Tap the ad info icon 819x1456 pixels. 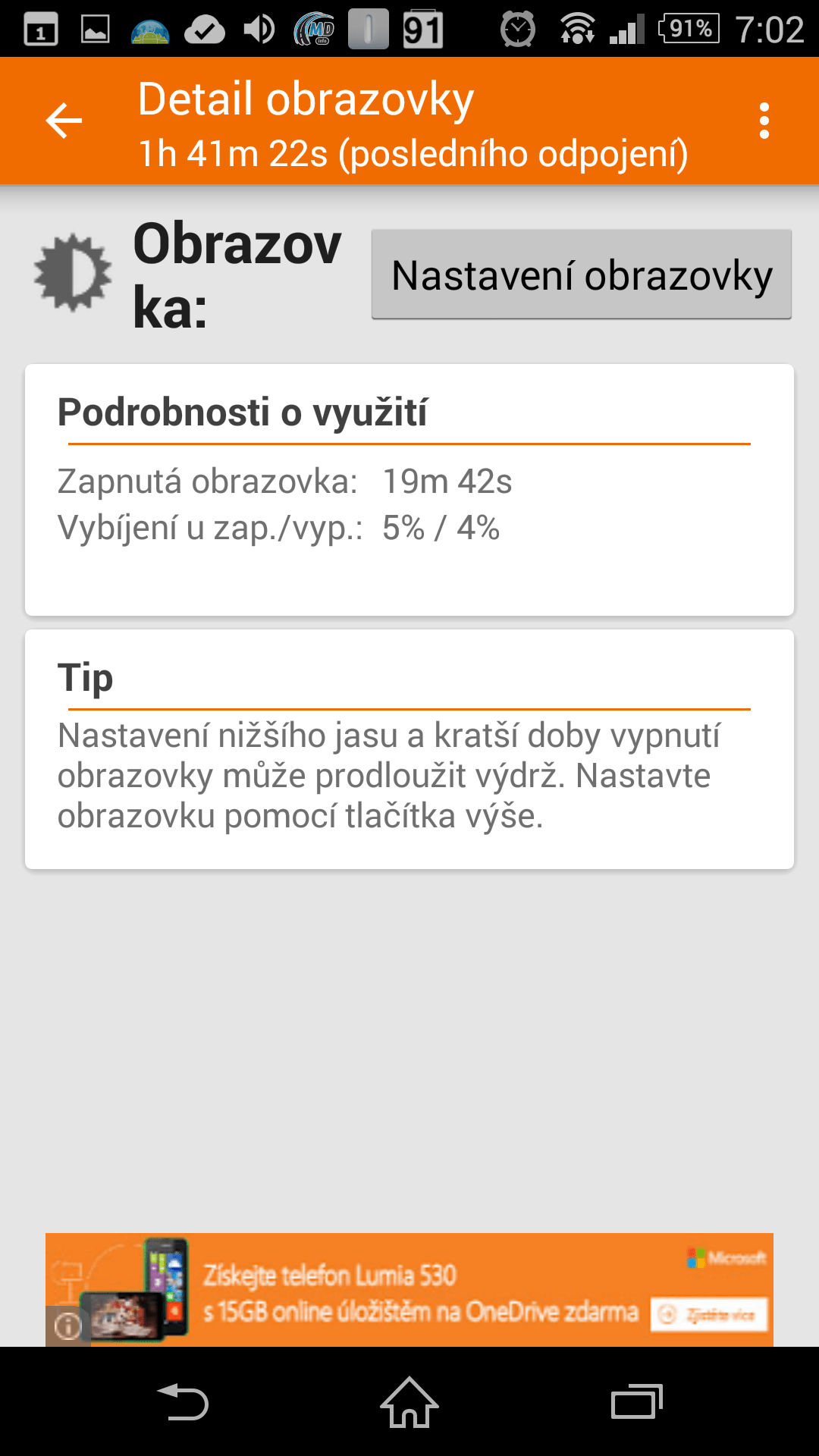(67, 1326)
